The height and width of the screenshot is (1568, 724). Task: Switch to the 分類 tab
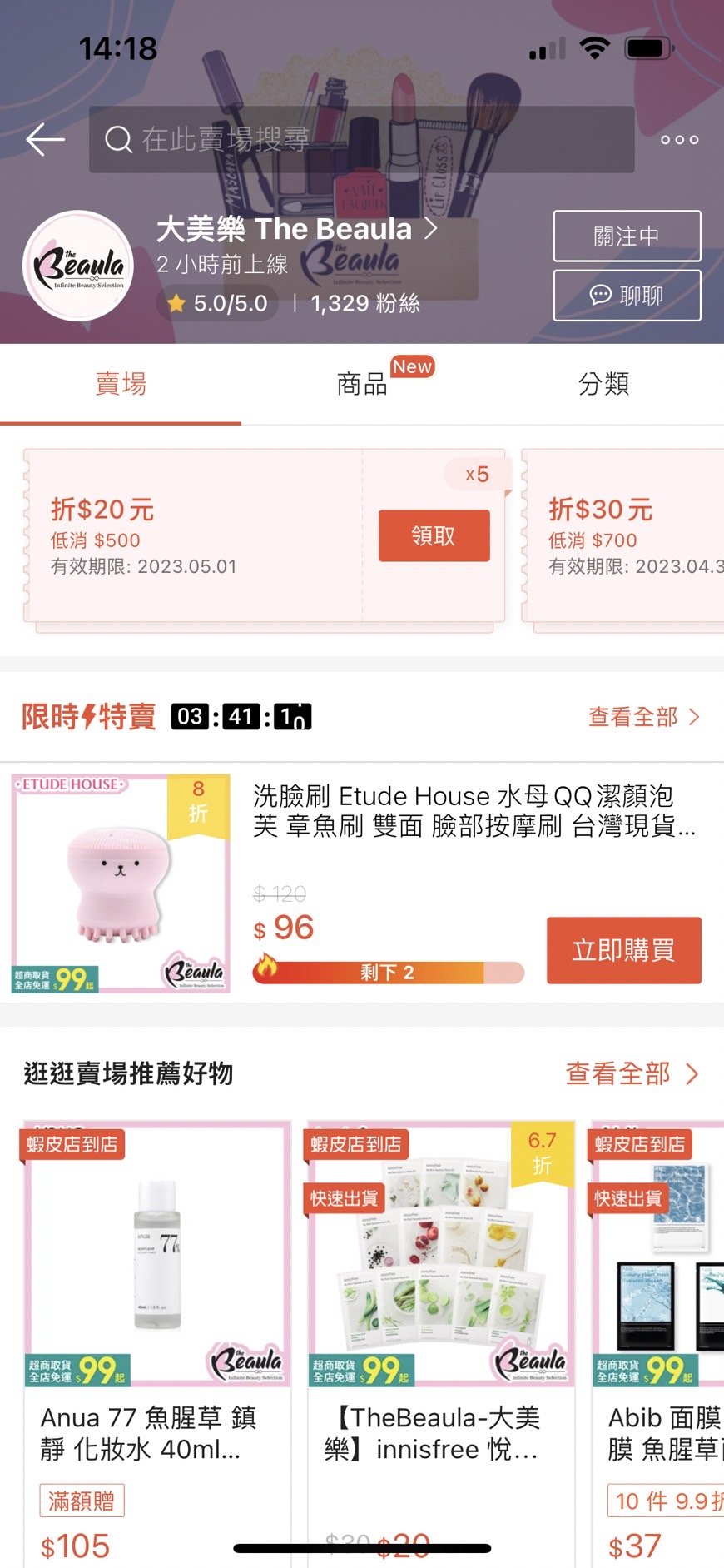[605, 384]
